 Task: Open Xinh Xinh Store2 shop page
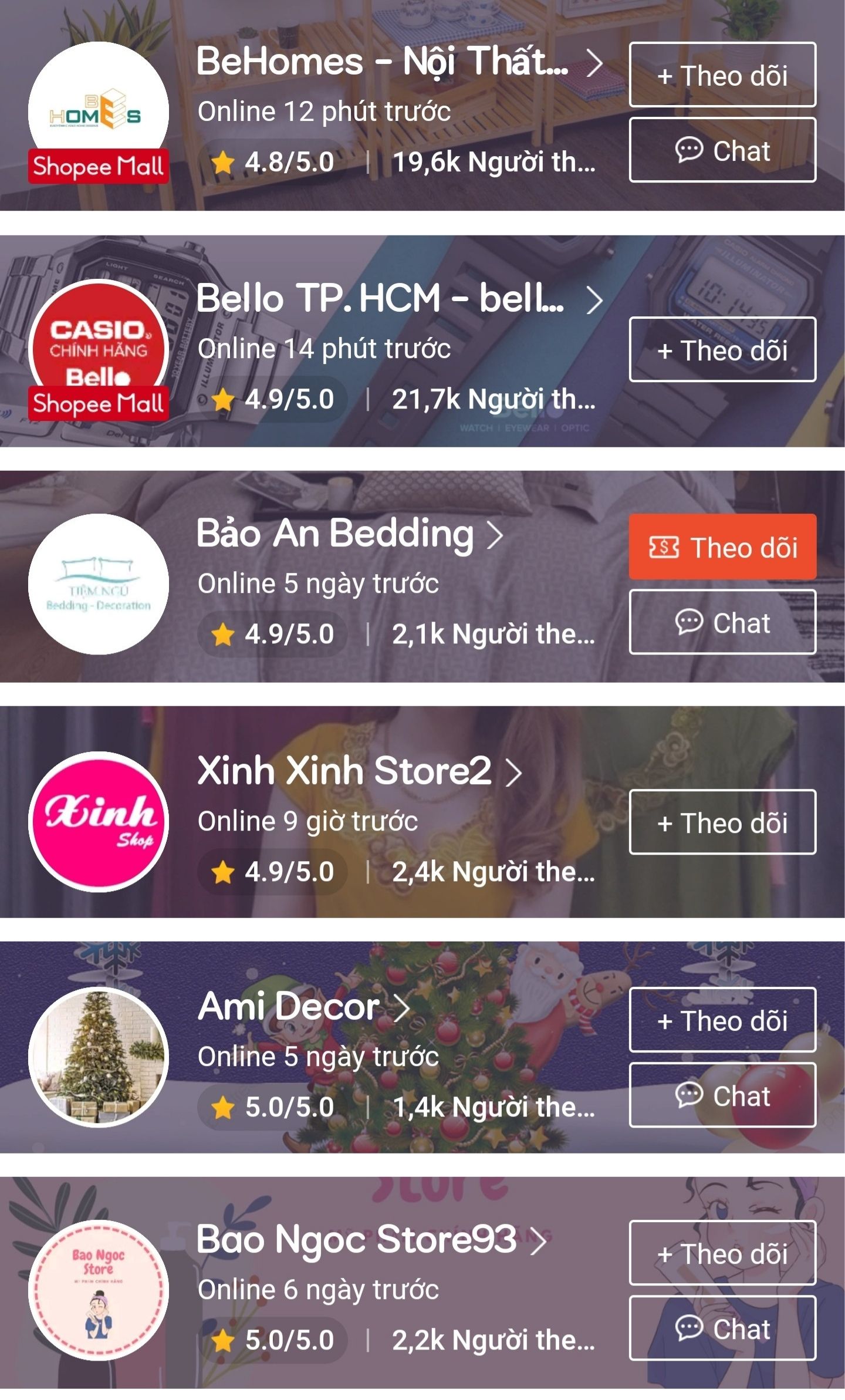click(359, 771)
